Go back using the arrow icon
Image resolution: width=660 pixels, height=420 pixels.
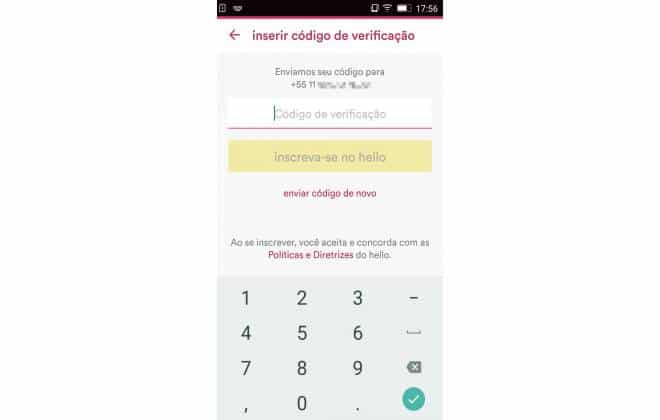click(x=235, y=35)
